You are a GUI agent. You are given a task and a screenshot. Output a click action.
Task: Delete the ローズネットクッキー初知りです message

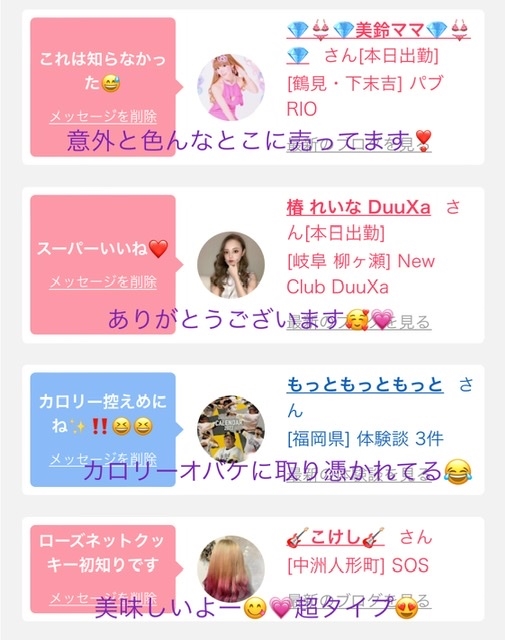click(103, 598)
